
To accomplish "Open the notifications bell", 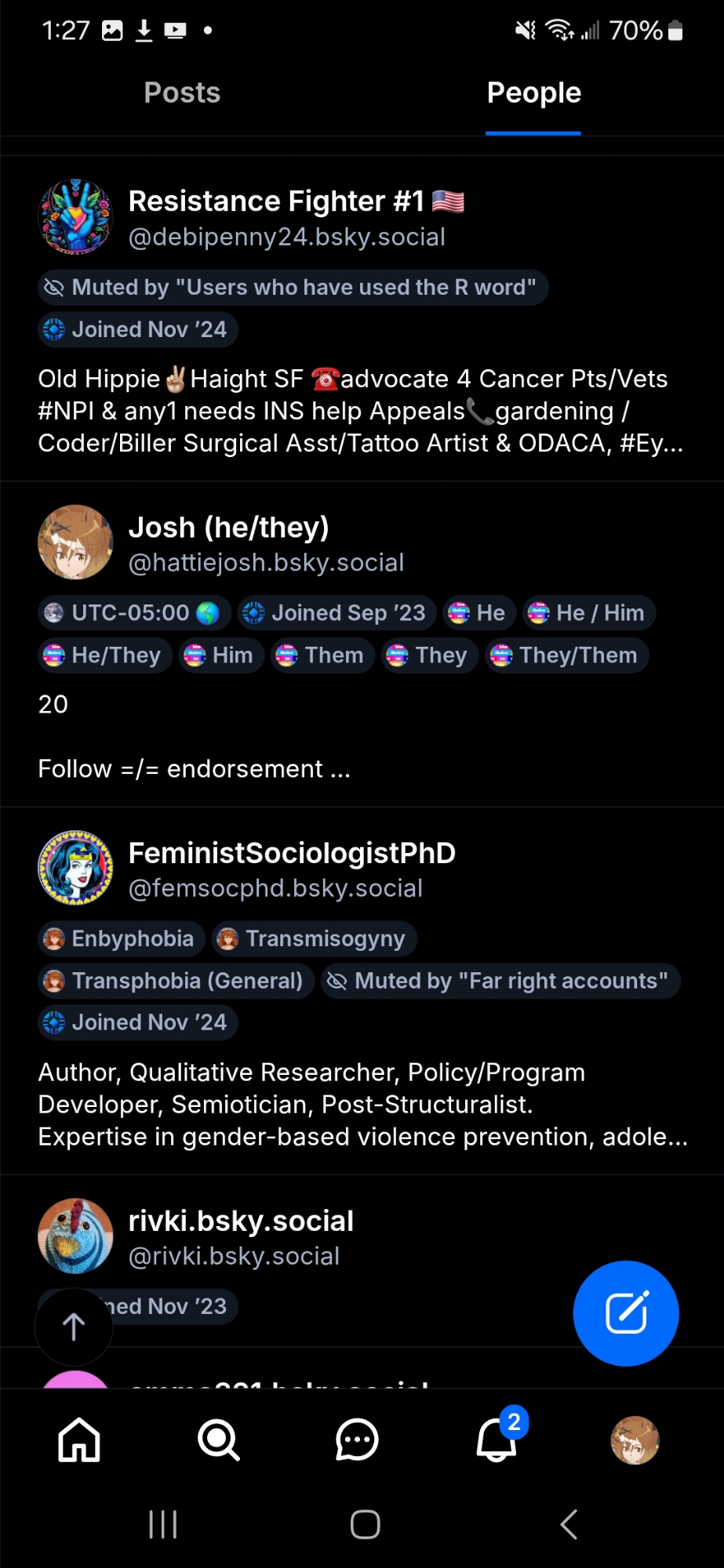I will (x=497, y=1440).
